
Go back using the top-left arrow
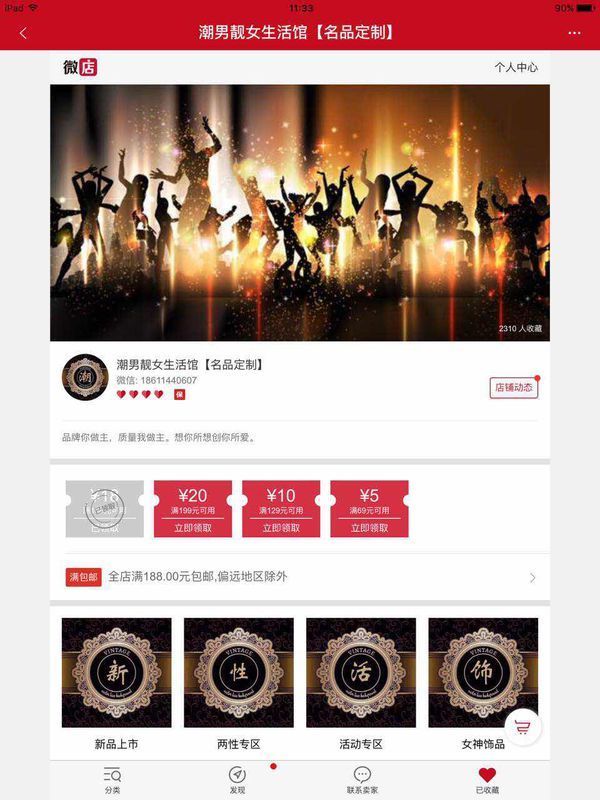pyautogui.click(x=23, y=33)
